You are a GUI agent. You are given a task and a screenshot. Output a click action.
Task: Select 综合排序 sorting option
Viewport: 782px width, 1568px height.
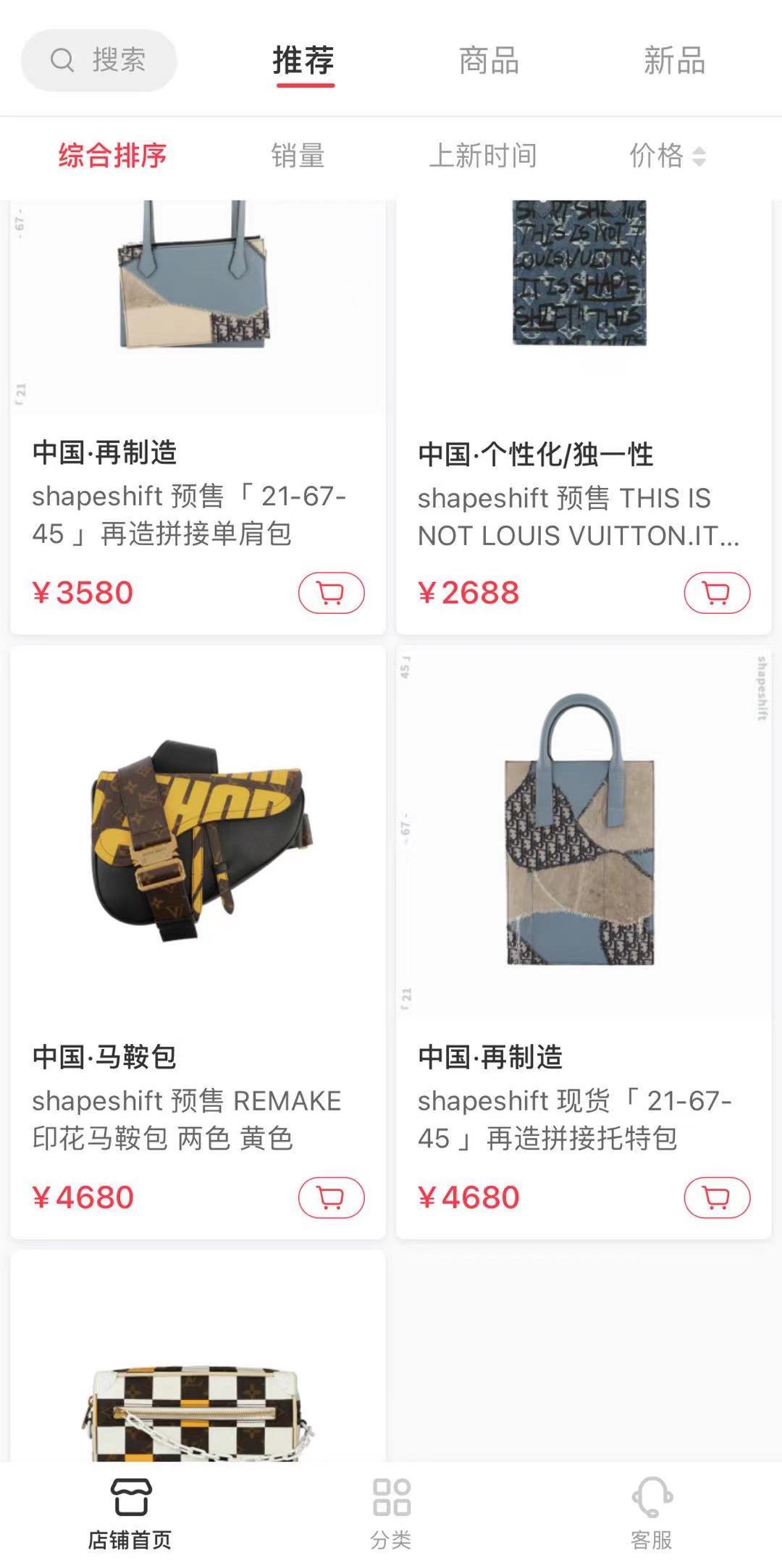click(112, 156)
